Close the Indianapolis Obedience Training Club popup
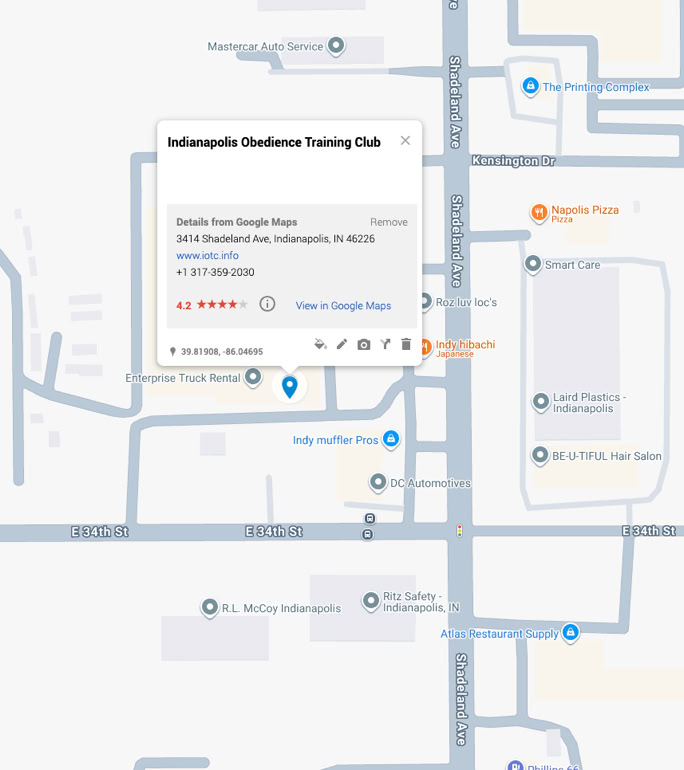Viewport: 684px width, 770px height. [x=405, y=141]
